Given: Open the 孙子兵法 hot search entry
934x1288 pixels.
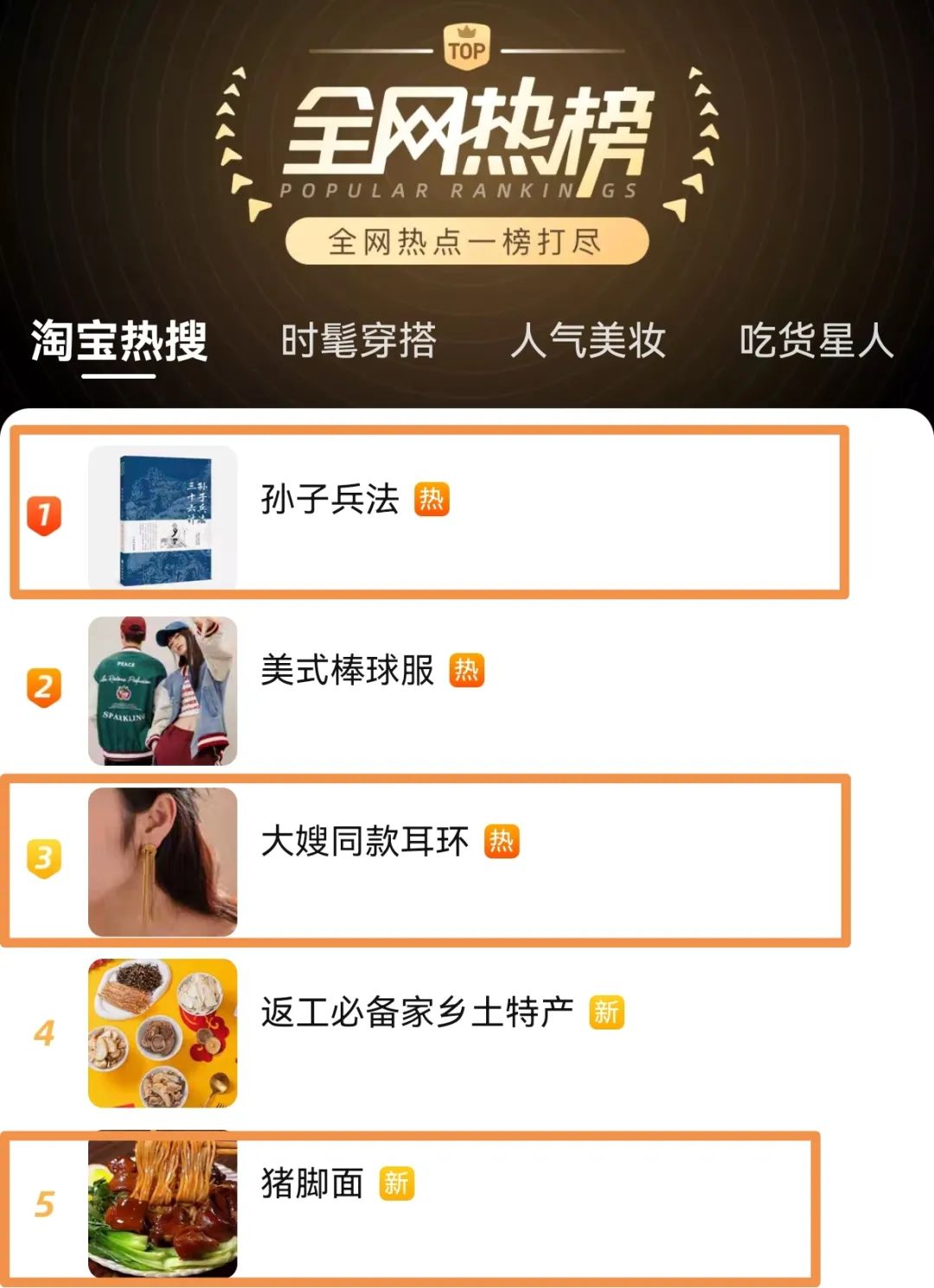Looking at the screenshot, I should 330,500.
